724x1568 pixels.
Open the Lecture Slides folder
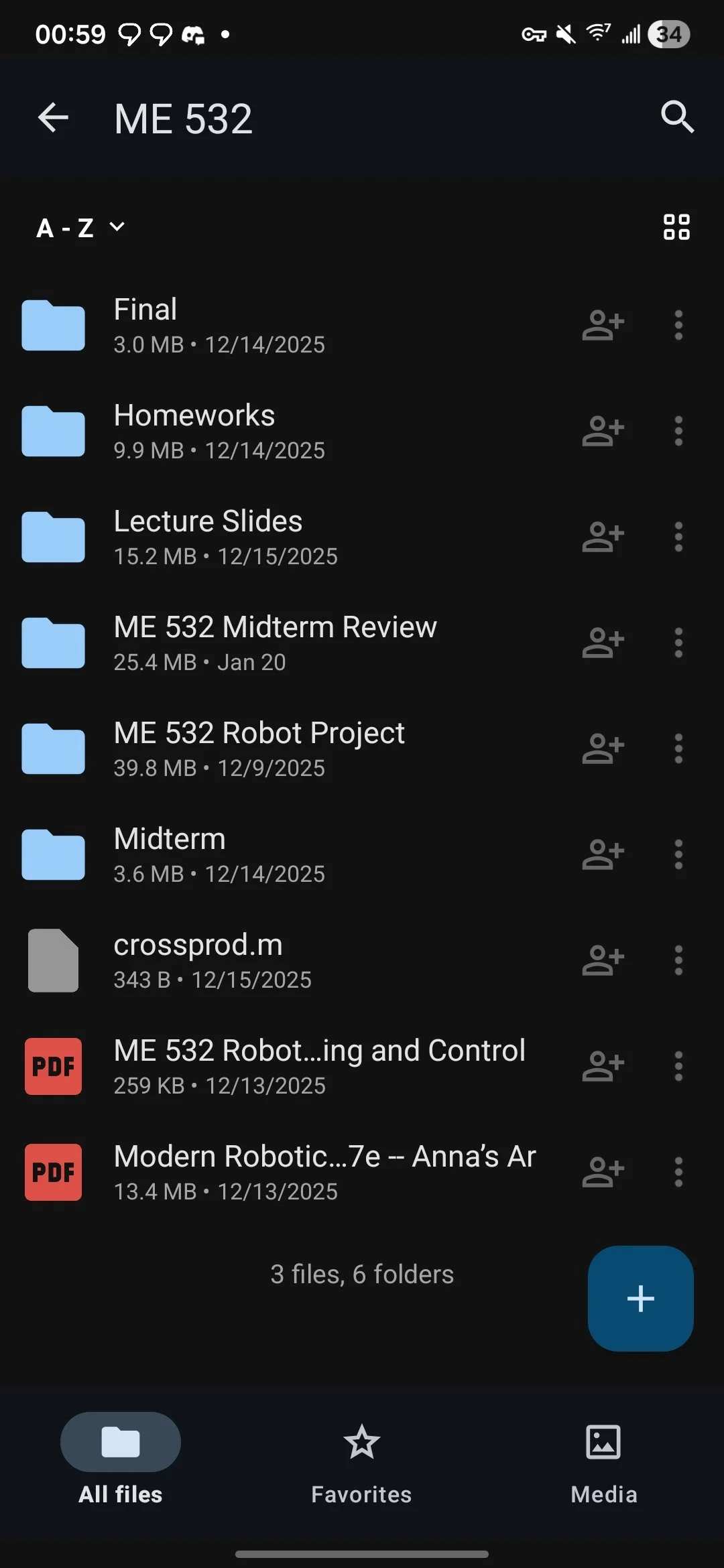pyautogui.click(x=268, y=537)
